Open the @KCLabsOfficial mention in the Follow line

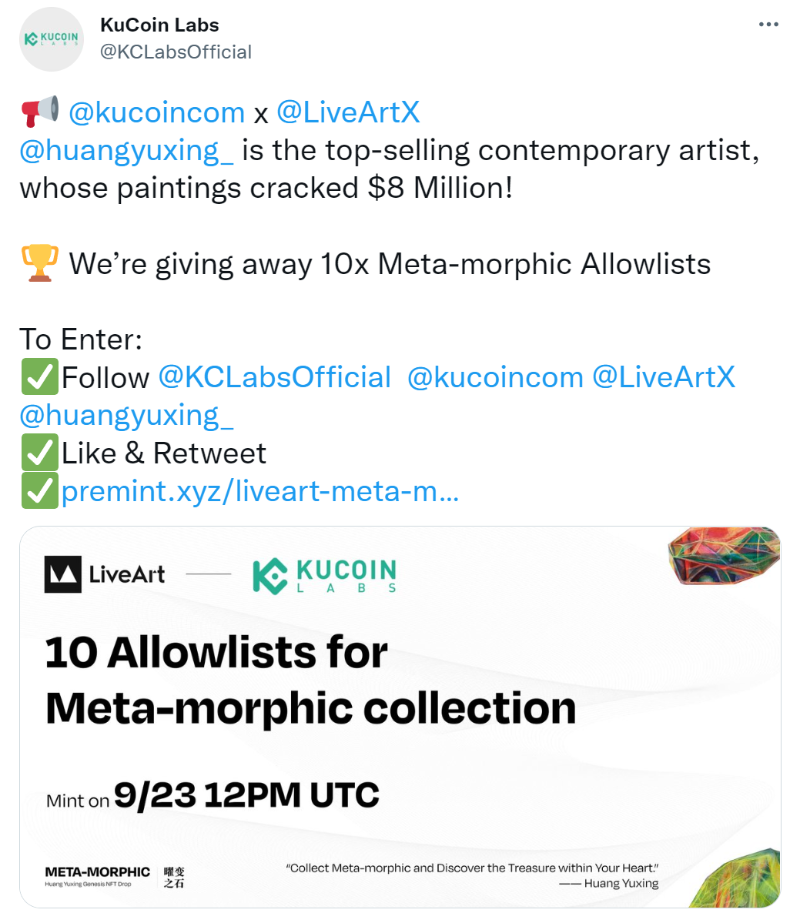(x=274, y=377)
